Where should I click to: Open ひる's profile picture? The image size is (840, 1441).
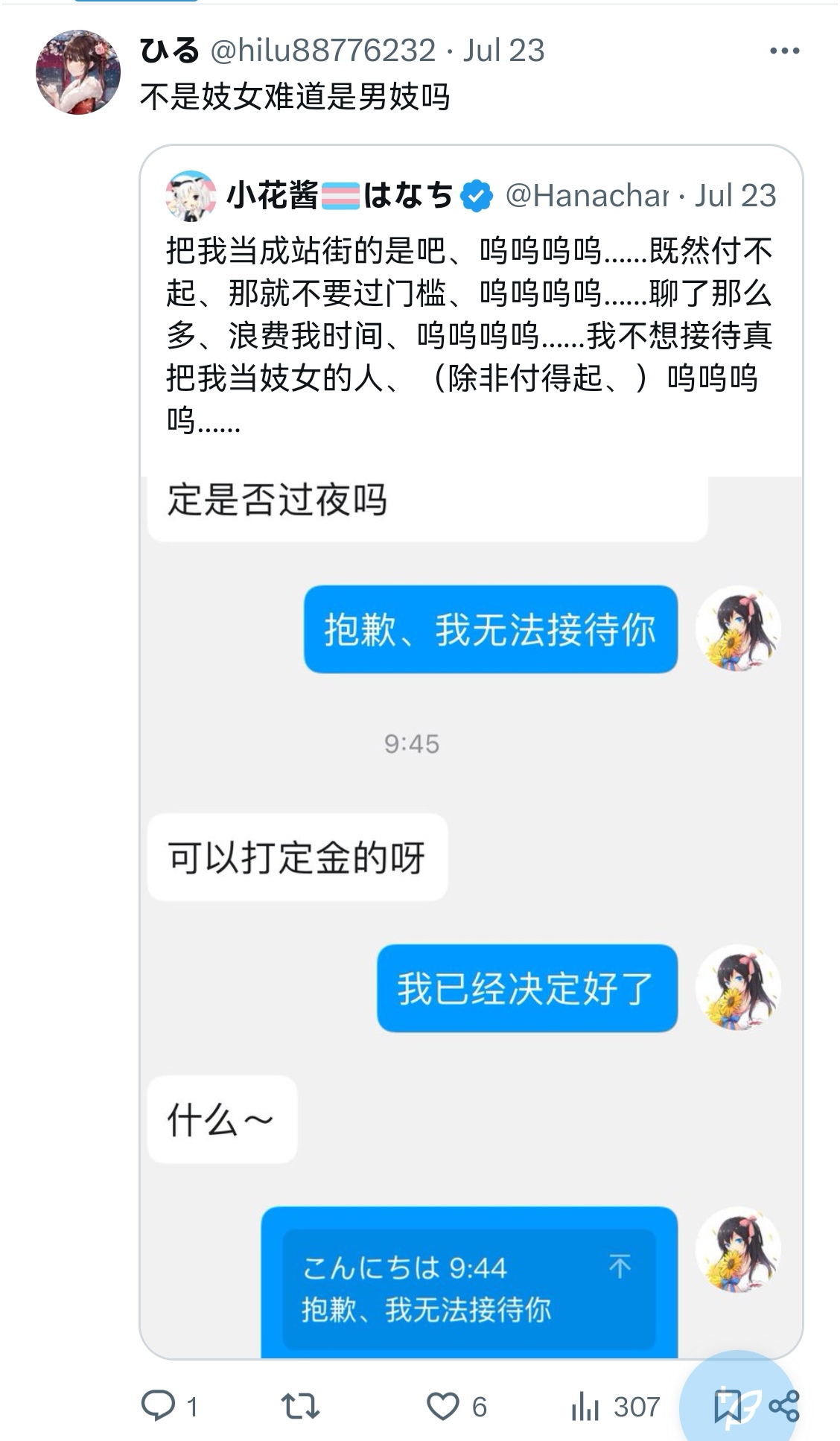78,72
